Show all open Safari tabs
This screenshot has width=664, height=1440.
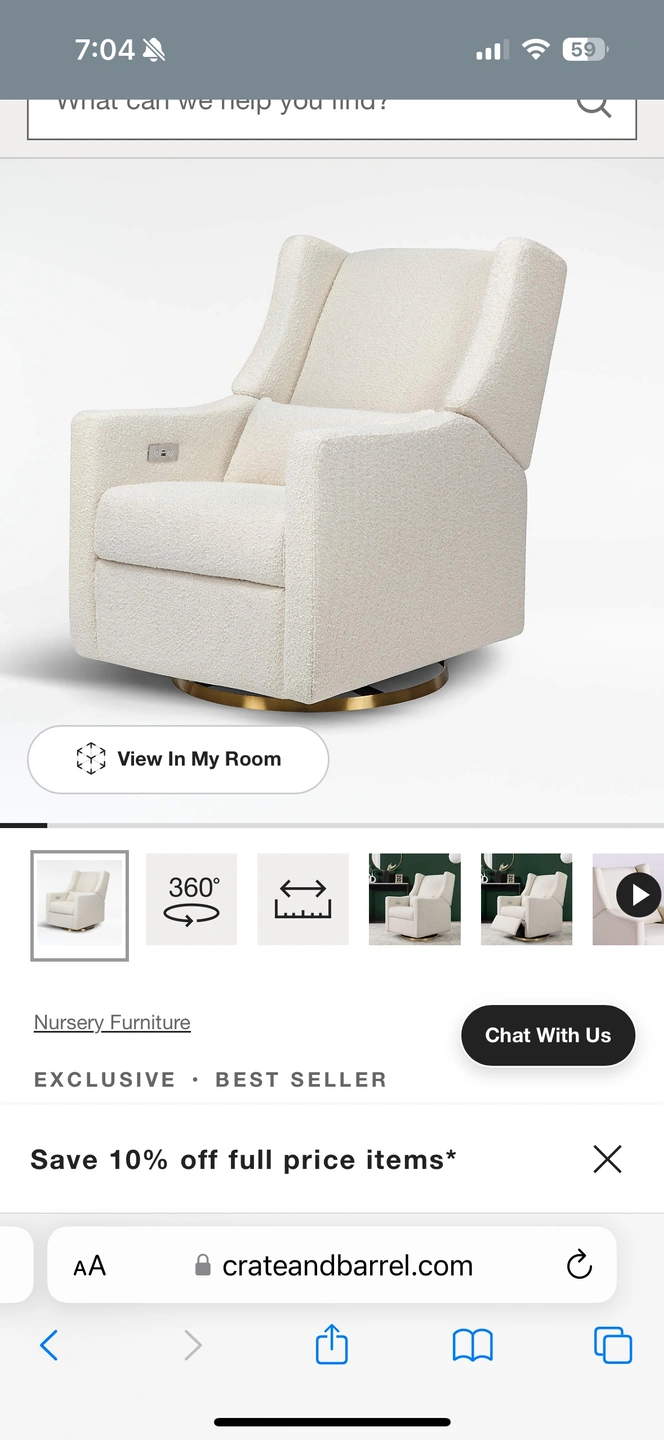pyautogui.click(x=613, y=1345)
